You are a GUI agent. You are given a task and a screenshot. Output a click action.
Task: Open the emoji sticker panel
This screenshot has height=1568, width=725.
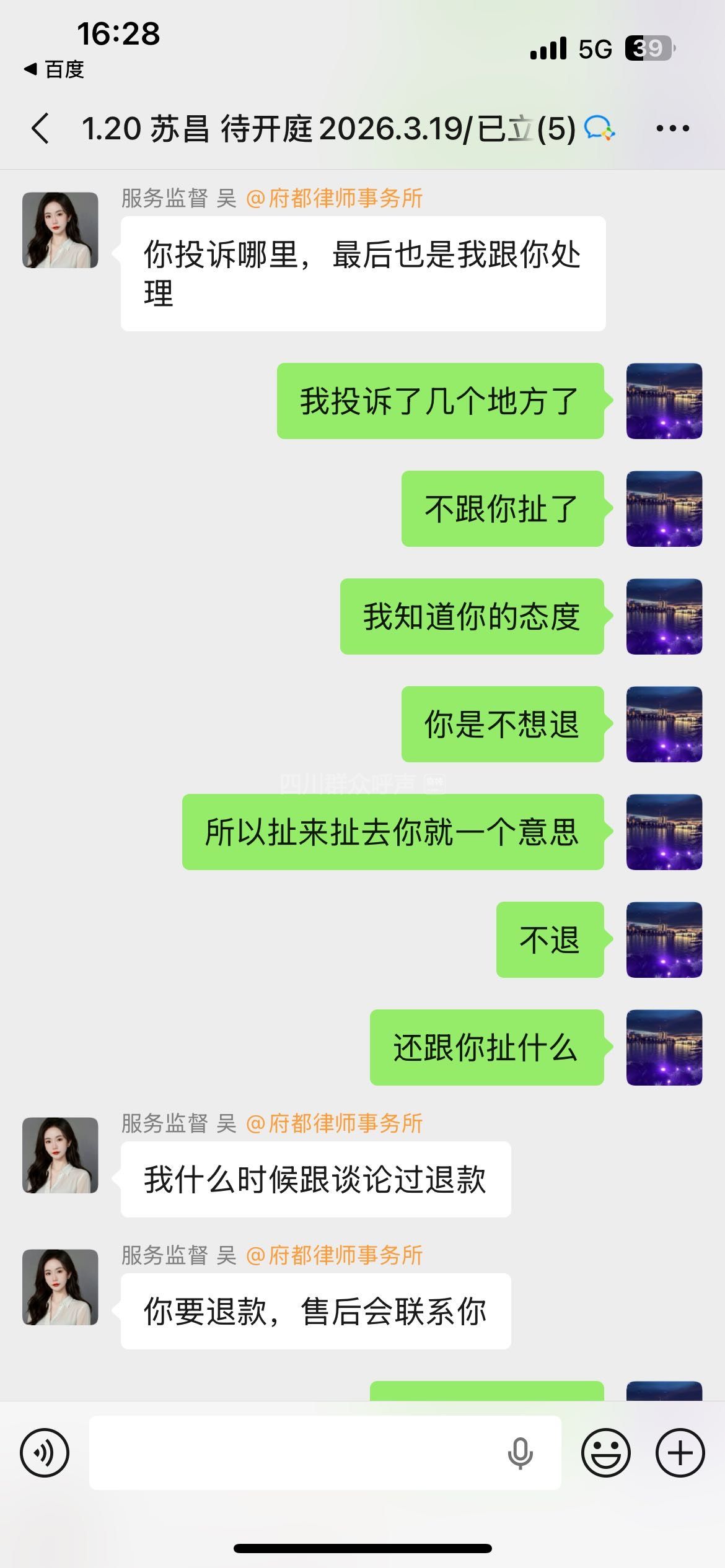[605, 1453]
